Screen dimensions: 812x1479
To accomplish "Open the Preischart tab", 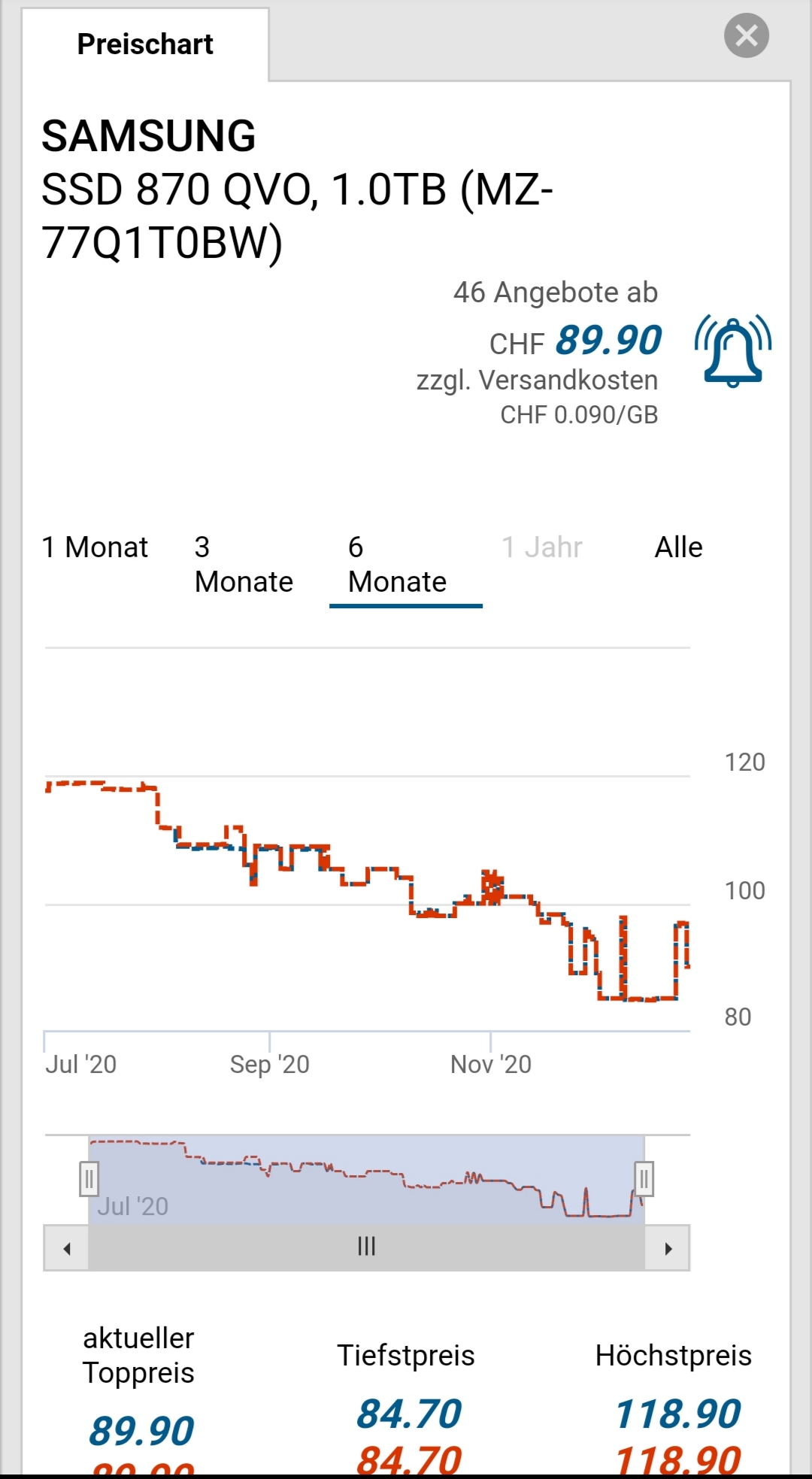I will [x=145, y=44].
